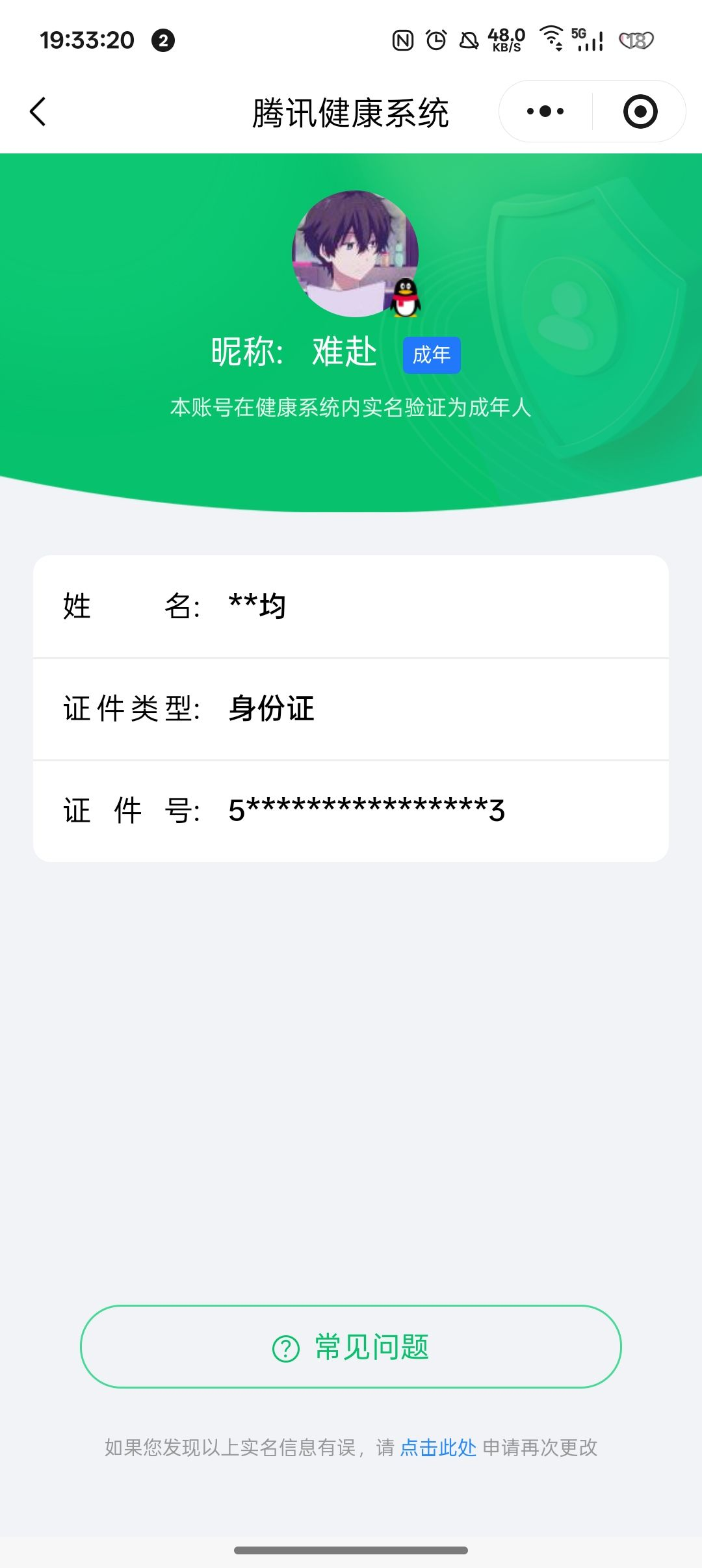Click the NFC status icon
702x1568 pixels.
[402, 40]
